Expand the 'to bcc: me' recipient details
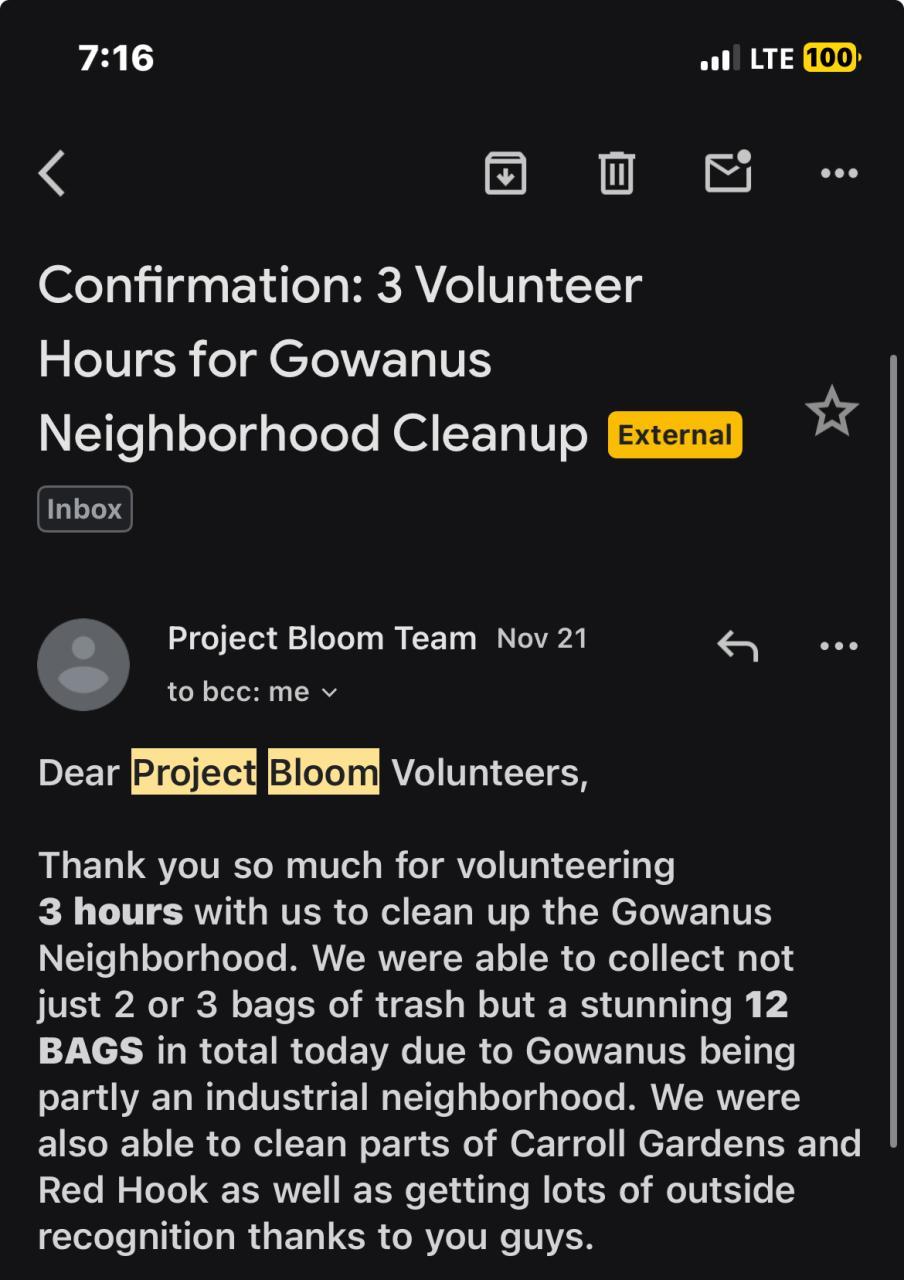Screen dimensions: 904x1280 tap(253, 692)
